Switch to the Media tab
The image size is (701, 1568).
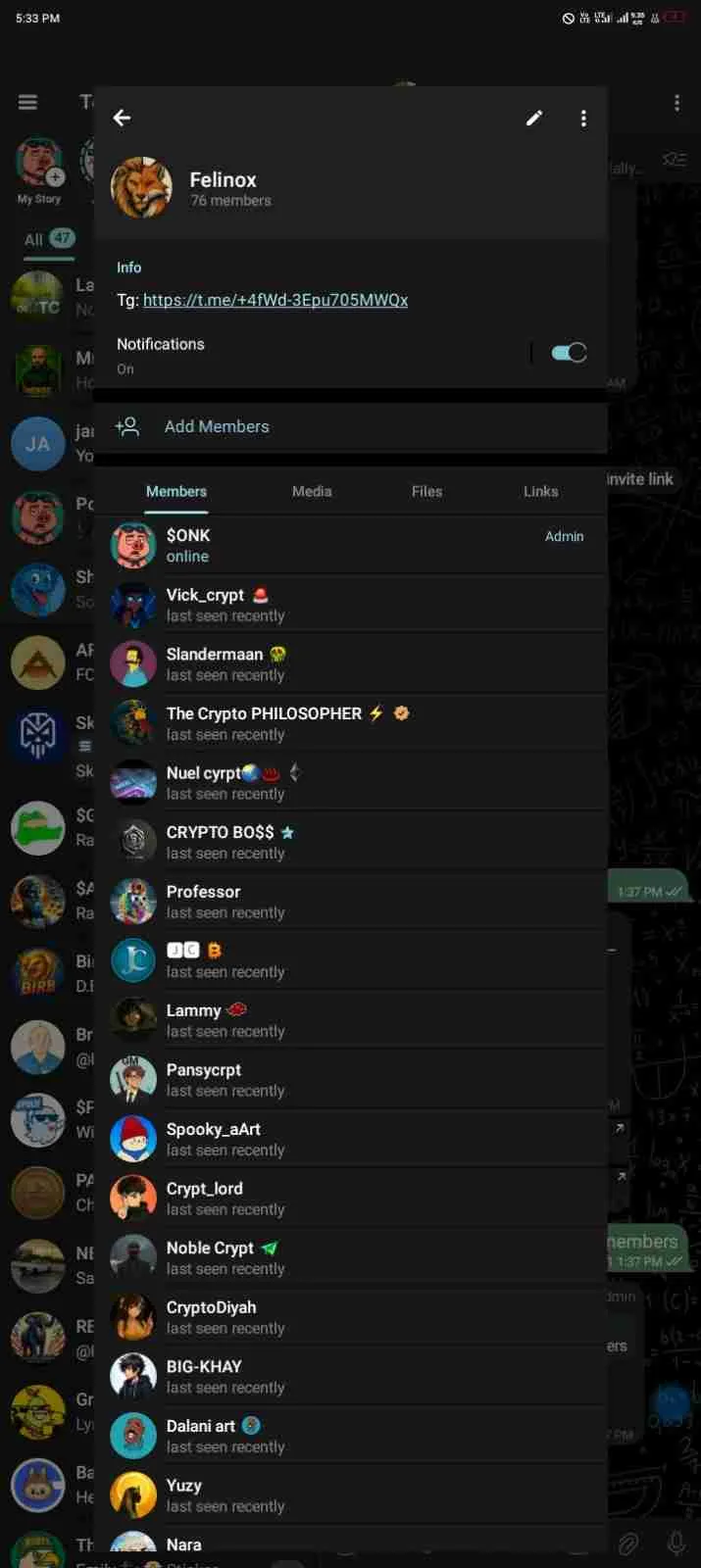[312, 491]
